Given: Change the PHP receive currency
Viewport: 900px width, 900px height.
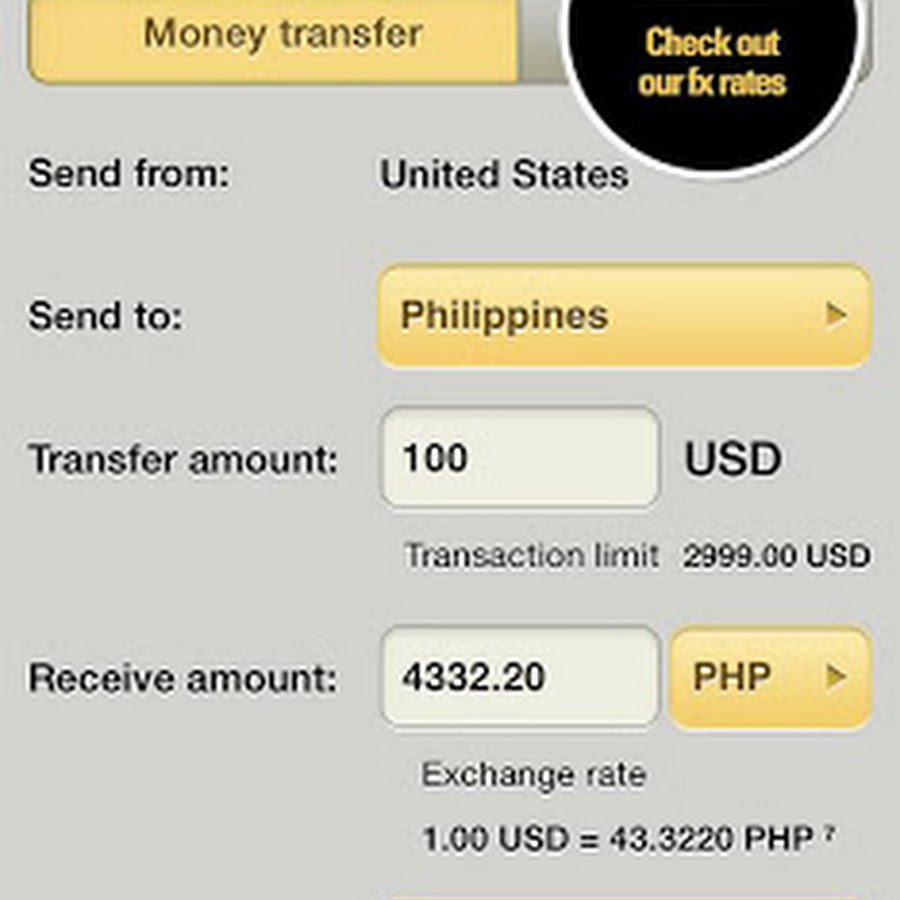Looking at the screenshot, I should (x=770, y=678).
